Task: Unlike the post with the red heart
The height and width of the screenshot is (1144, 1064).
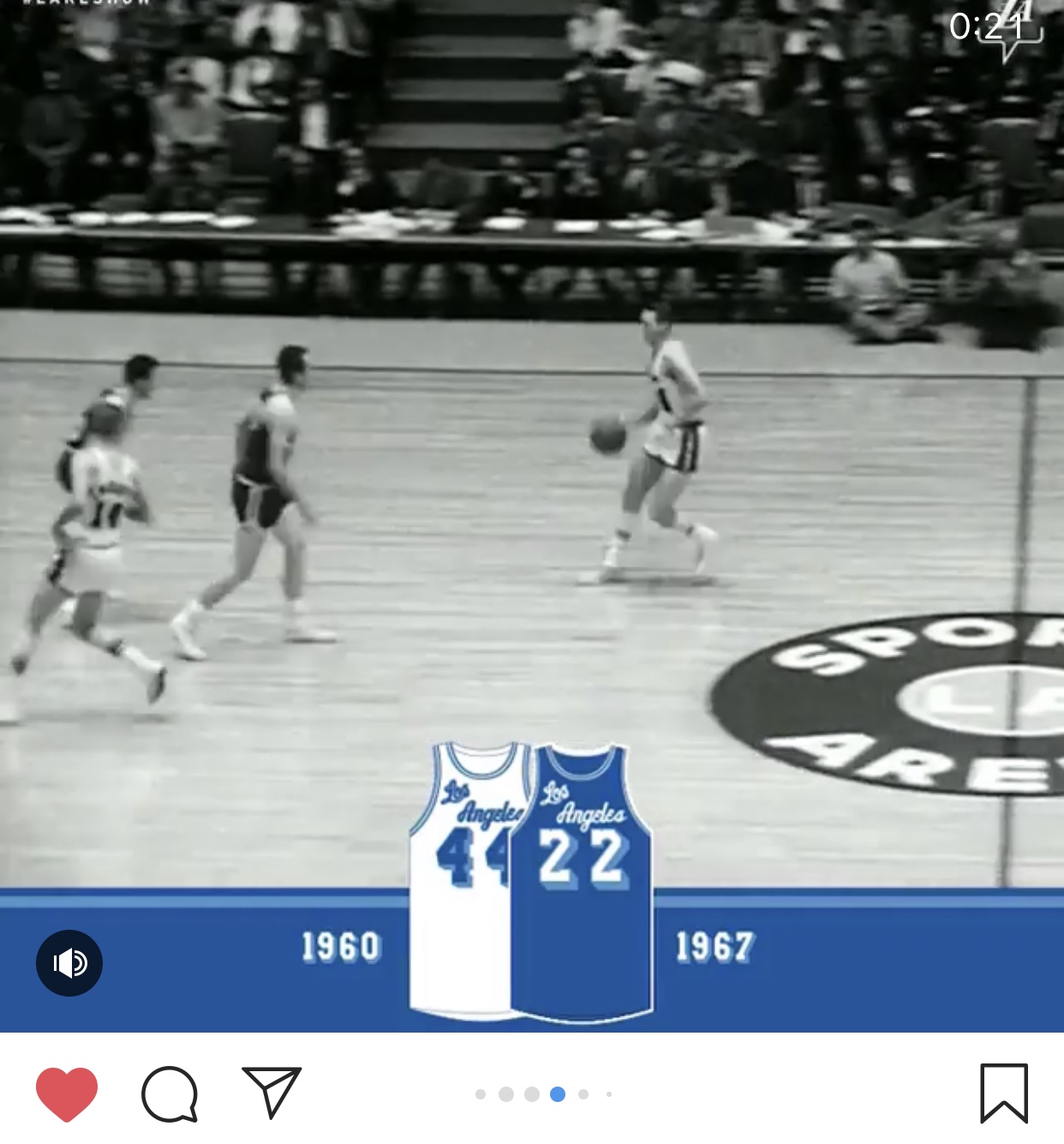Action: coord(67,1093)
